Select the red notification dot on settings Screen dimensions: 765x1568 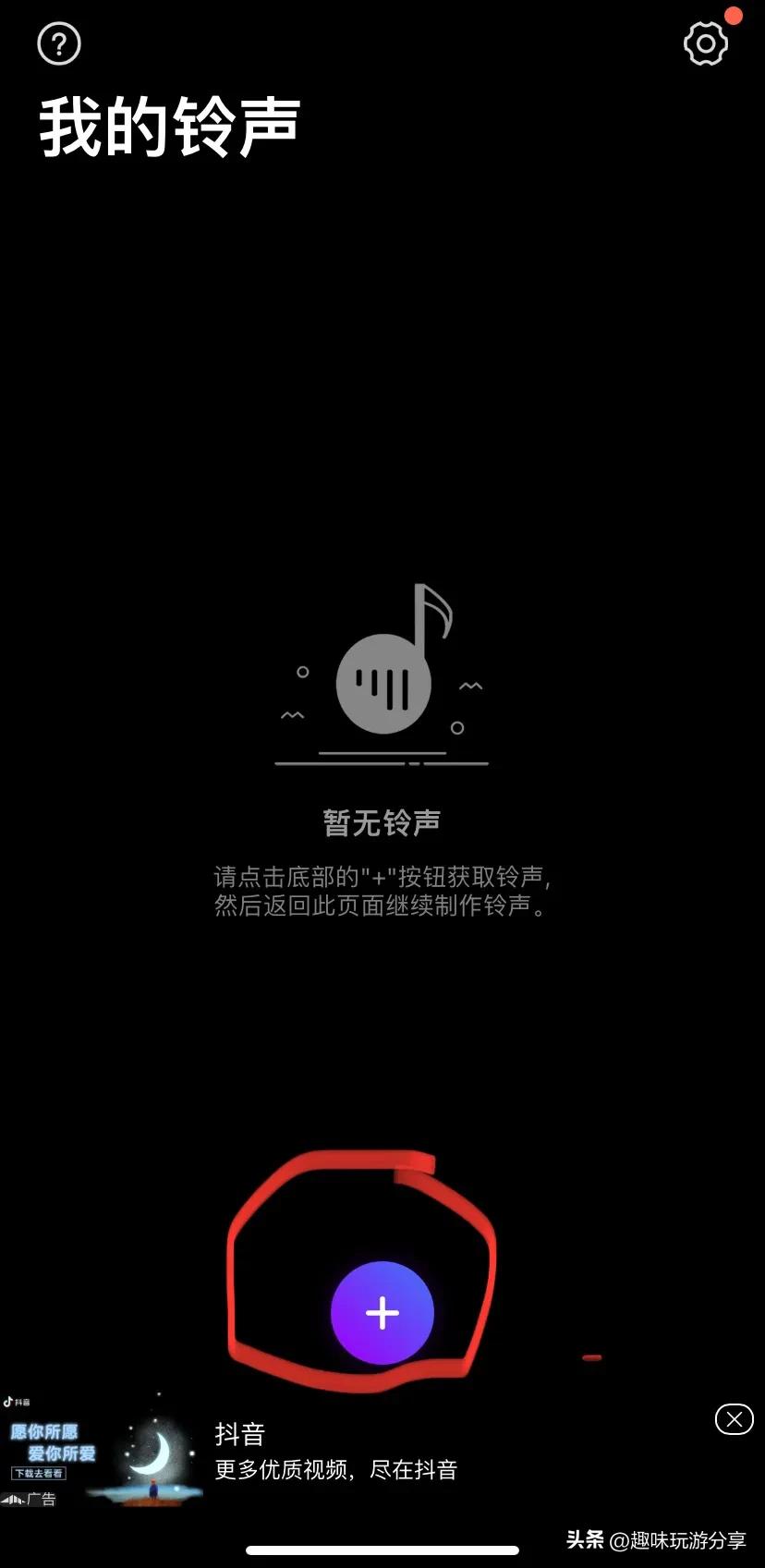[x=735, y=15]
